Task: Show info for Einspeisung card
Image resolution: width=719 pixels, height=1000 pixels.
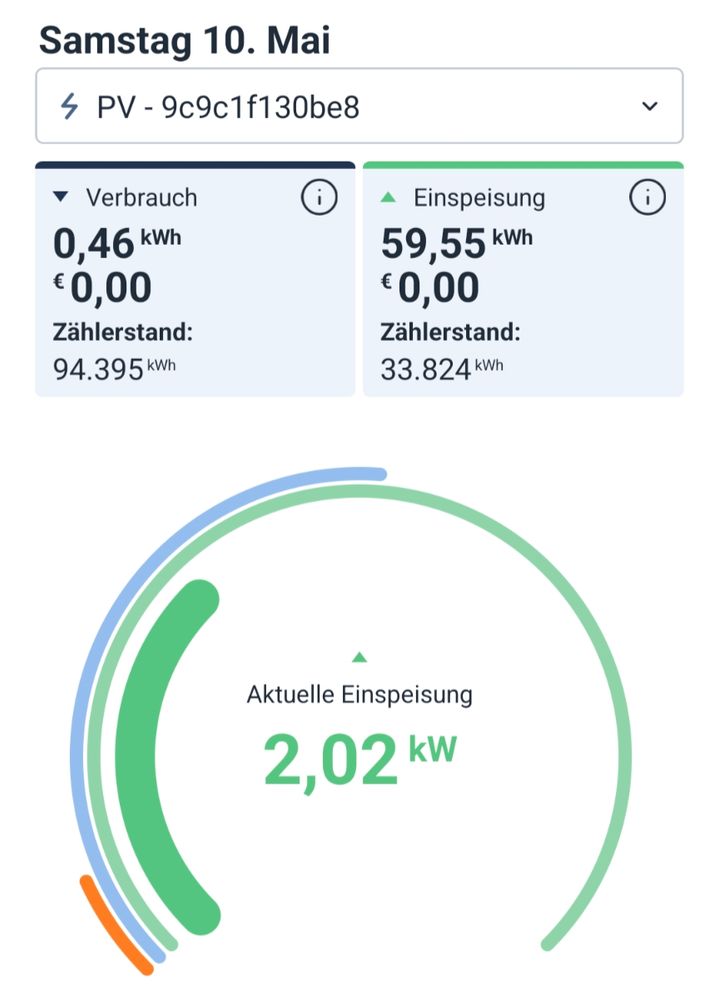Action: 647,197
